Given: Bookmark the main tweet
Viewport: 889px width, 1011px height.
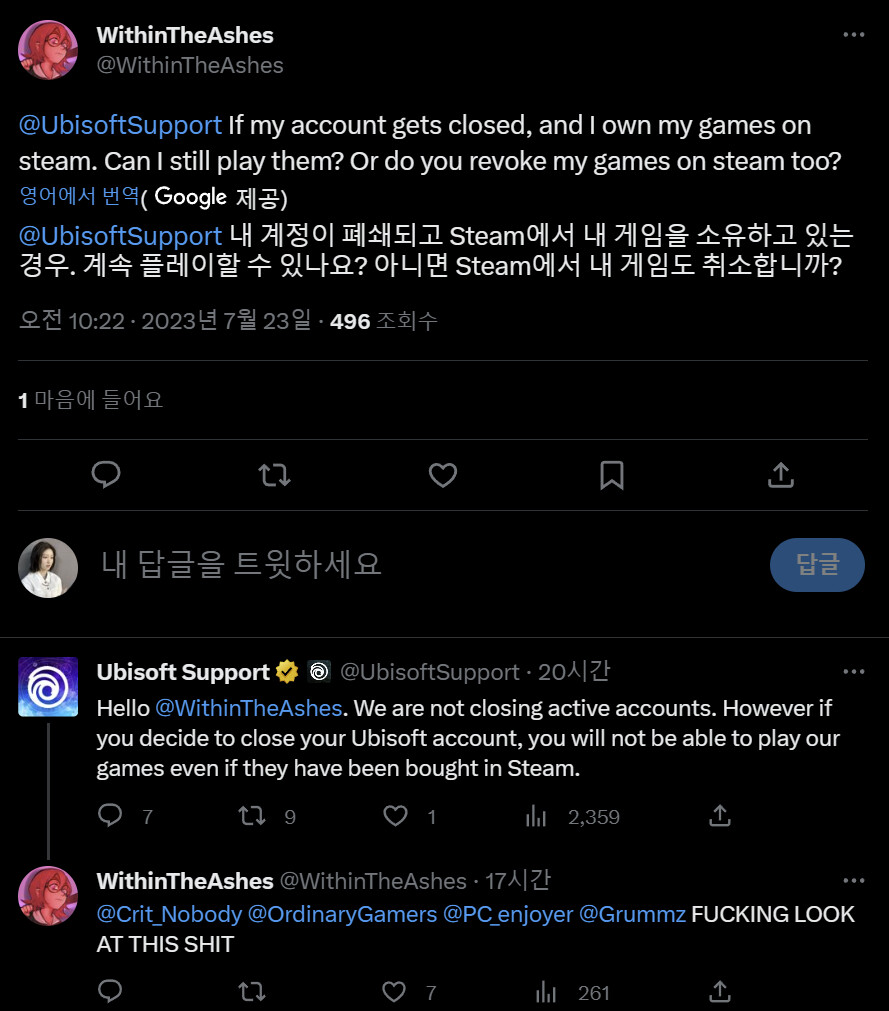Looking at the screenshot, I should coord(612,475).
